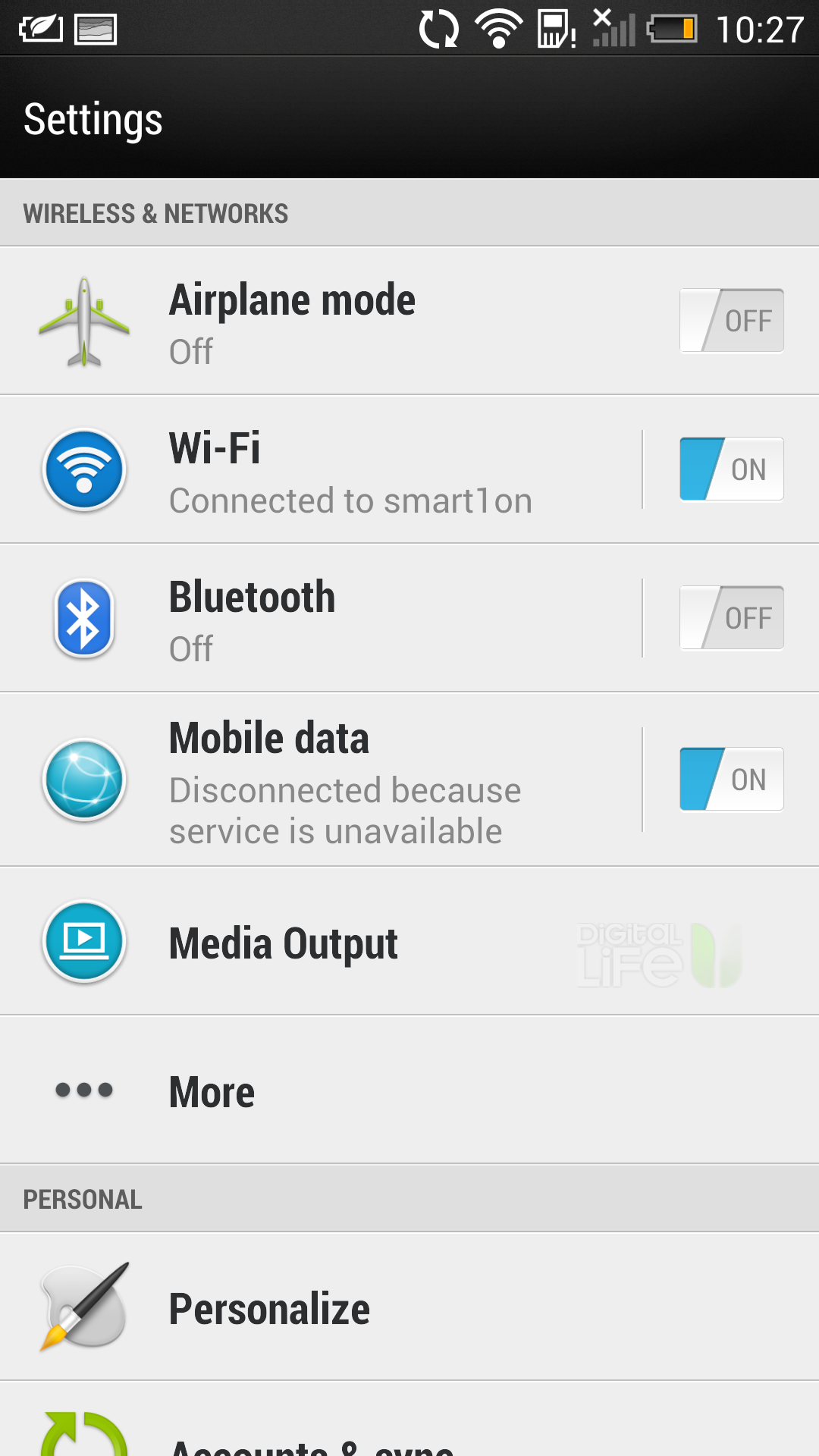Open Mobile data settings row

321,779
